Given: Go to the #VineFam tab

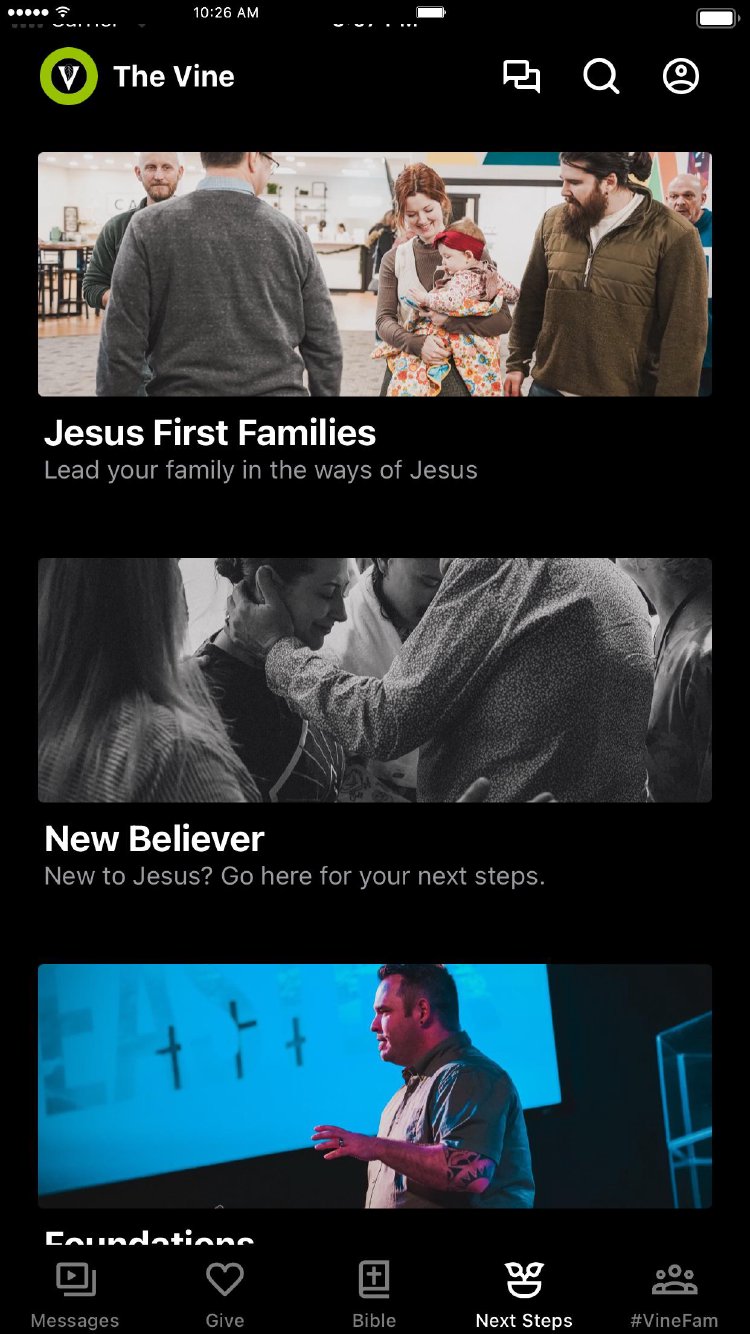Looking at the screenshot, I should (674, 1294).
